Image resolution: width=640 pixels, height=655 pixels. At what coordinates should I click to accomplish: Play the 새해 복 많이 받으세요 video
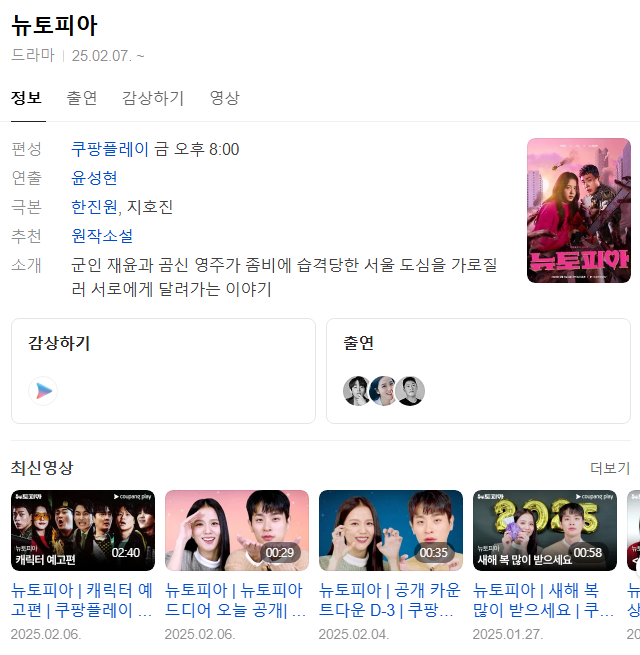(x=545, y=530)
